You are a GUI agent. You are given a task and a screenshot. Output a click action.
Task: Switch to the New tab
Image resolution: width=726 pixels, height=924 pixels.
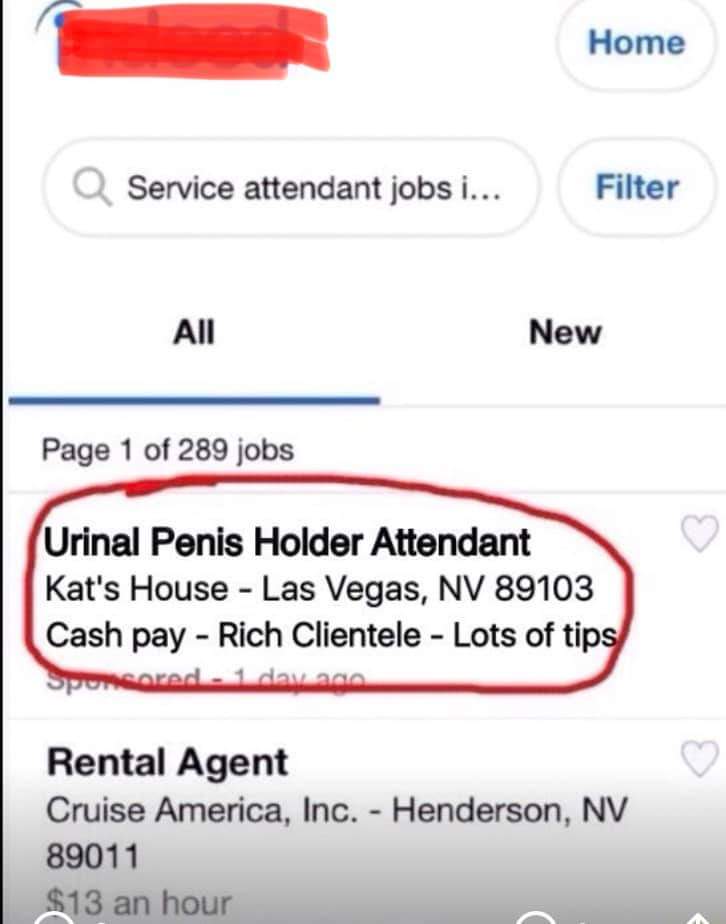(x=565, y=332)
